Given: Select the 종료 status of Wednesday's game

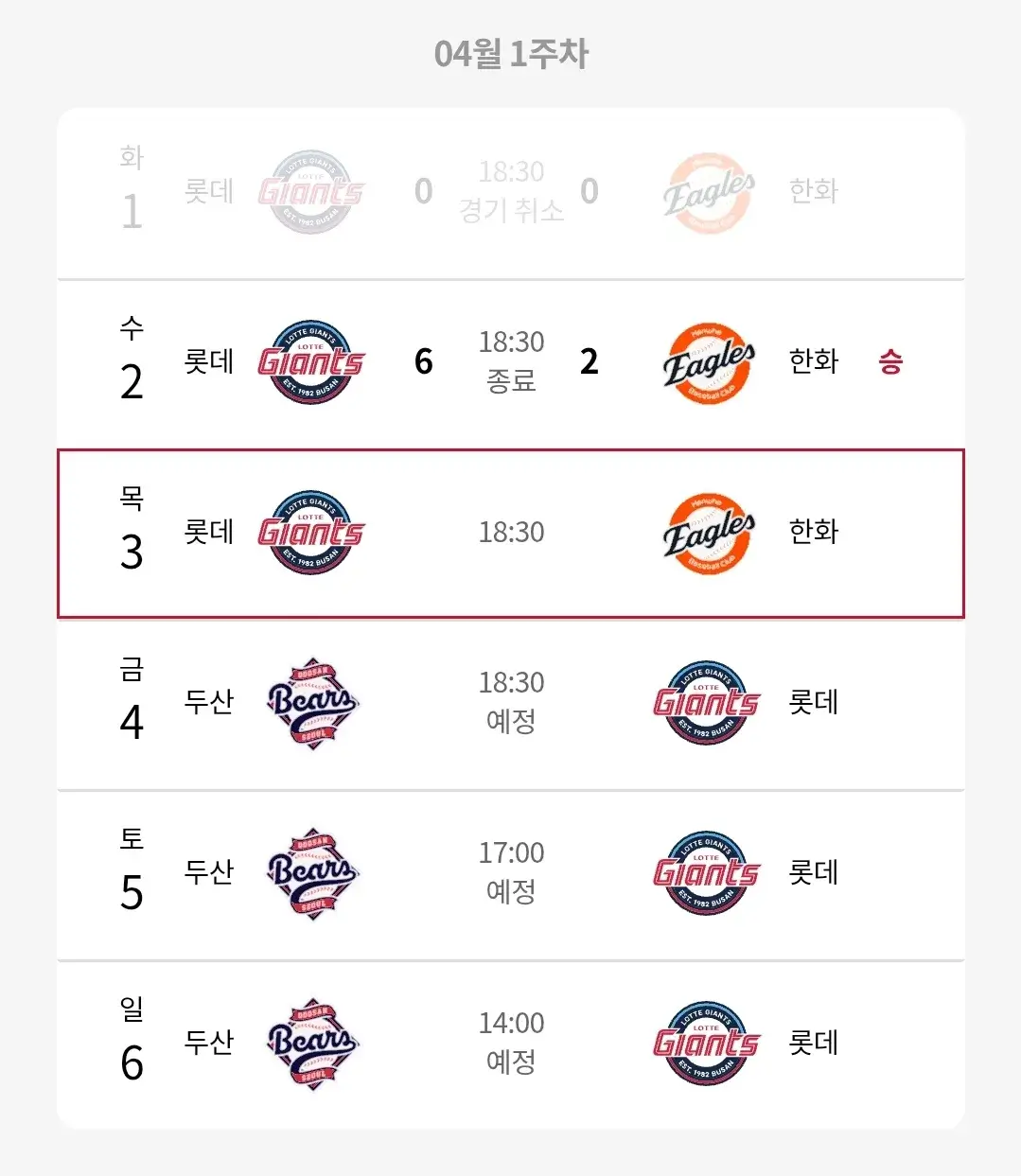Looking at the screenshot, I should (x=511, y=381).
